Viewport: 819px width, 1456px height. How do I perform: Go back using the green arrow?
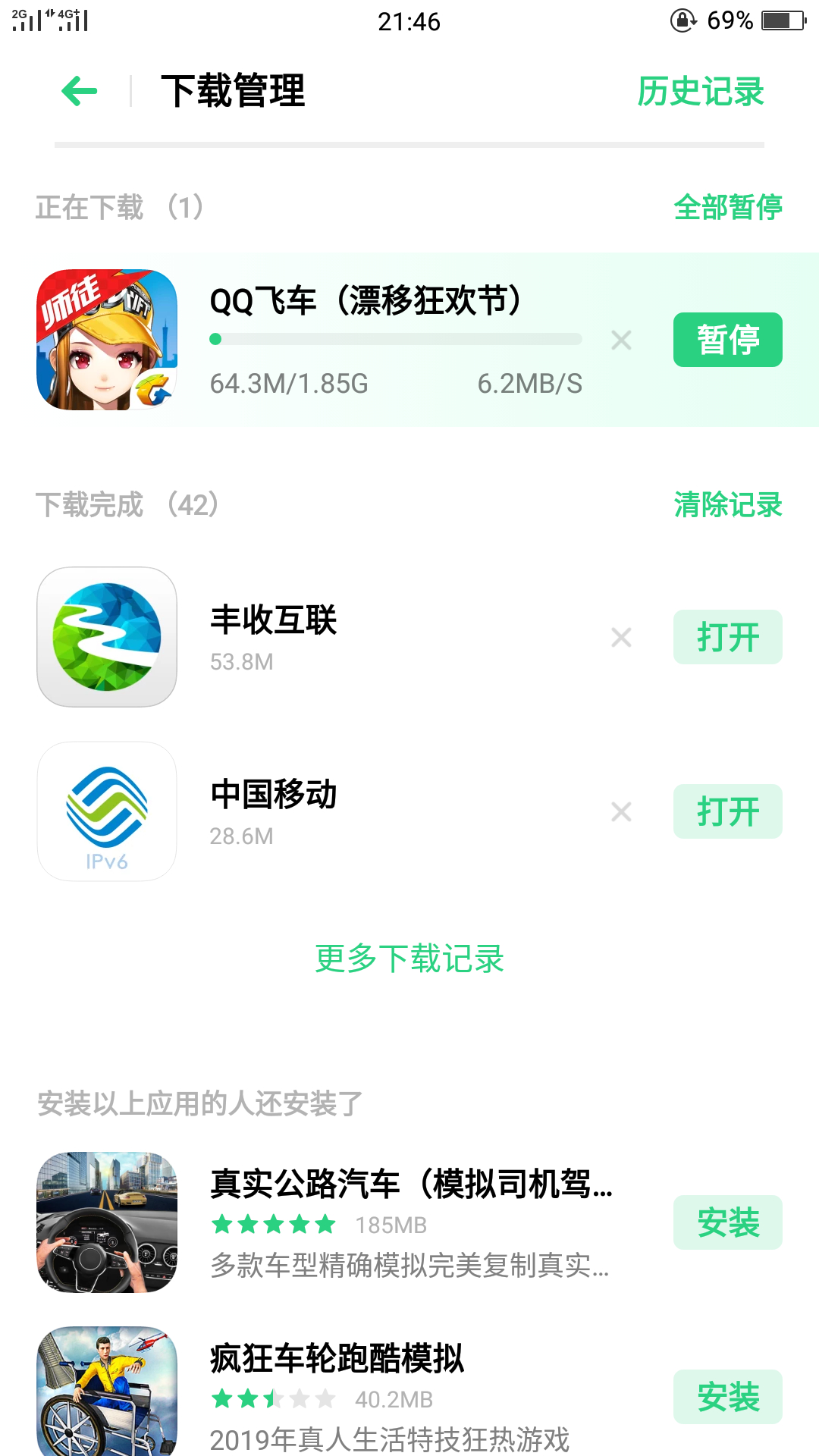(x=80, y=92)
